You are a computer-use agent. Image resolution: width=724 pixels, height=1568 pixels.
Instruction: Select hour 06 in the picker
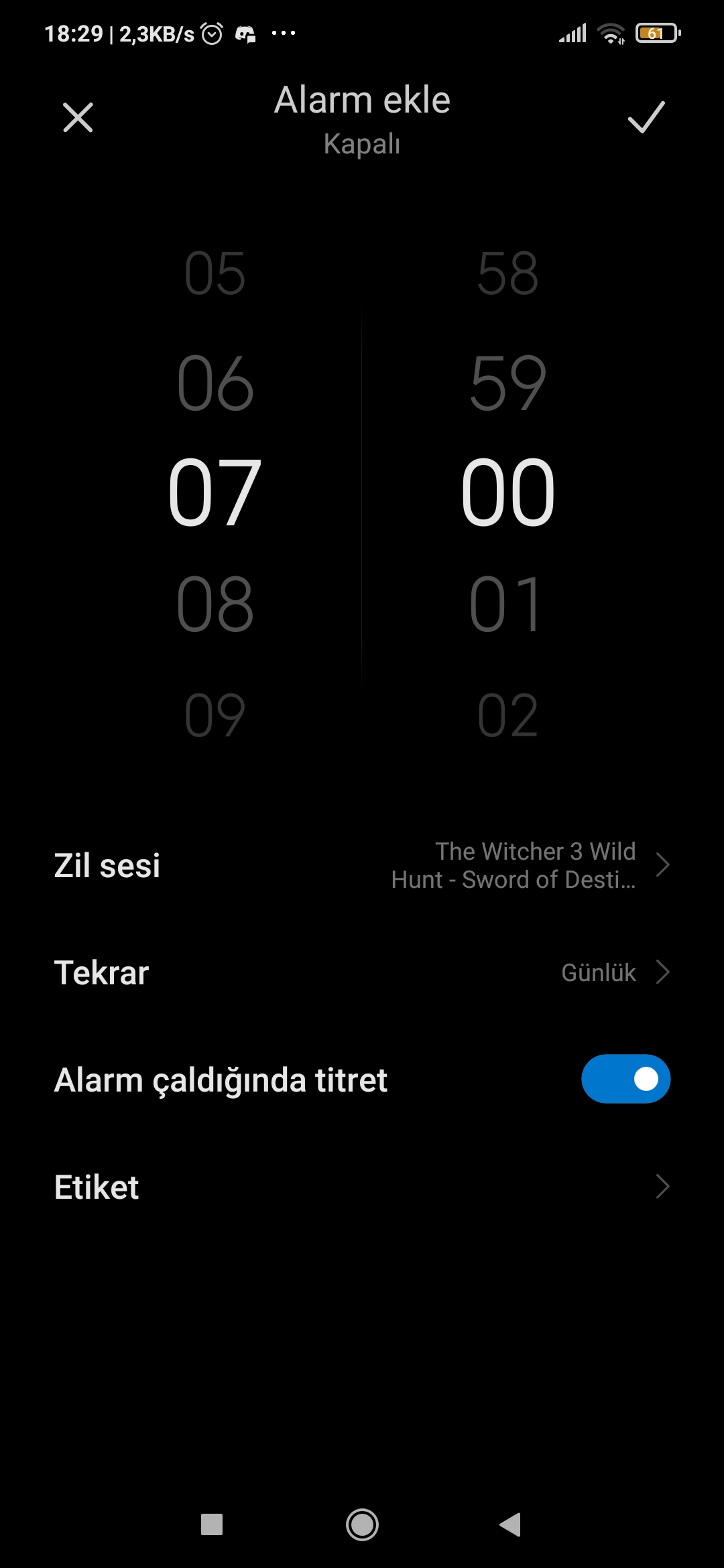pos(215,383)
